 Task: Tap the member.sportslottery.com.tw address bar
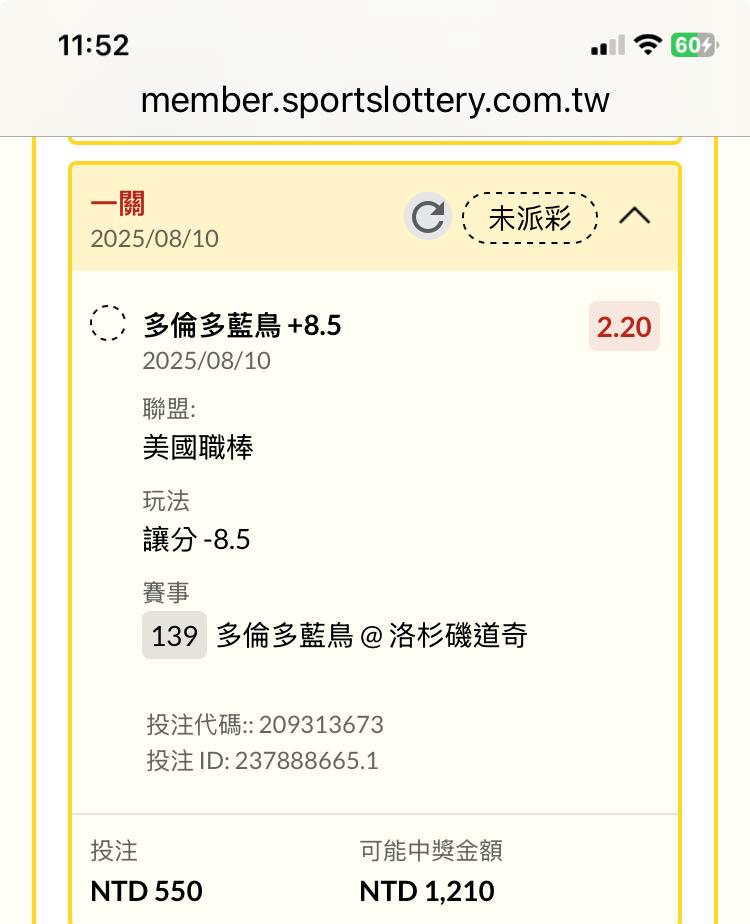tap(375, 100)
